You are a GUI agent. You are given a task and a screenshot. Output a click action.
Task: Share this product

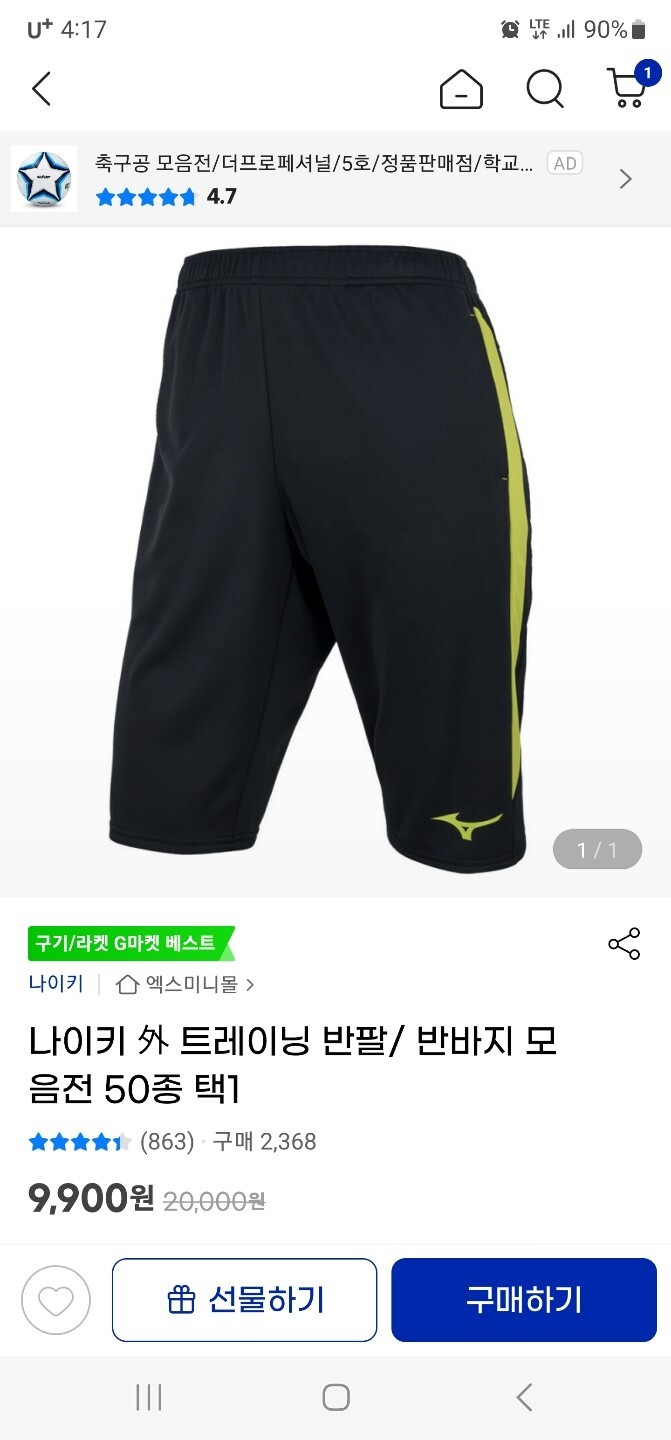point(624,944)
